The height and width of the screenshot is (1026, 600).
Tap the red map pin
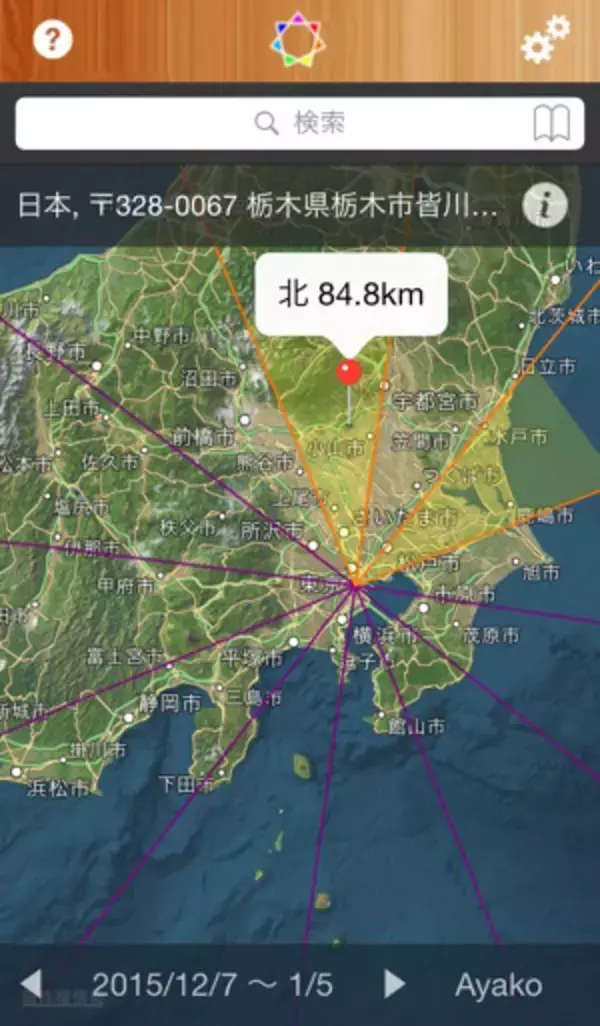348,373
